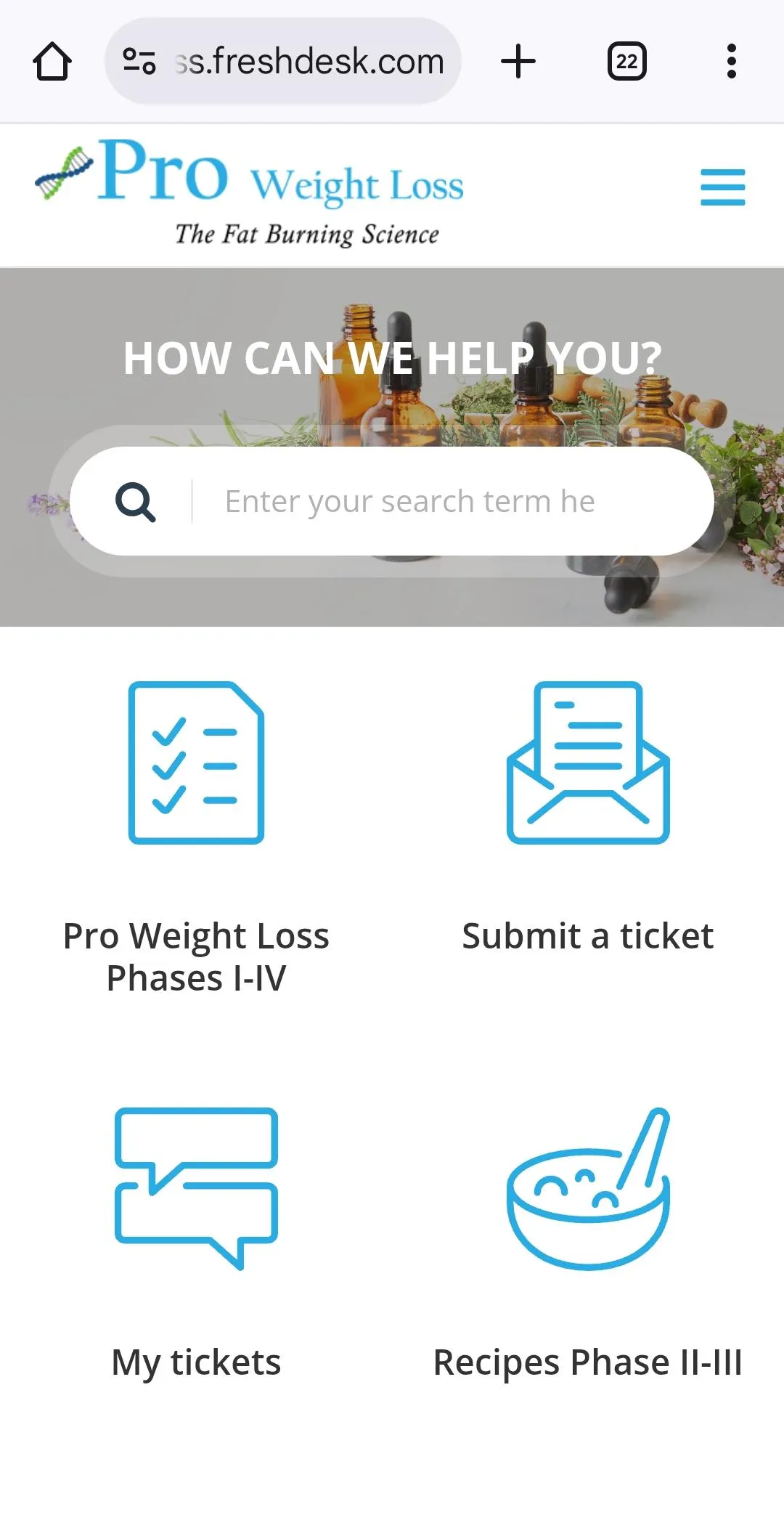Run search with the magnifier icon
This screenshot has width=784, height=1536.
point(136,502)
